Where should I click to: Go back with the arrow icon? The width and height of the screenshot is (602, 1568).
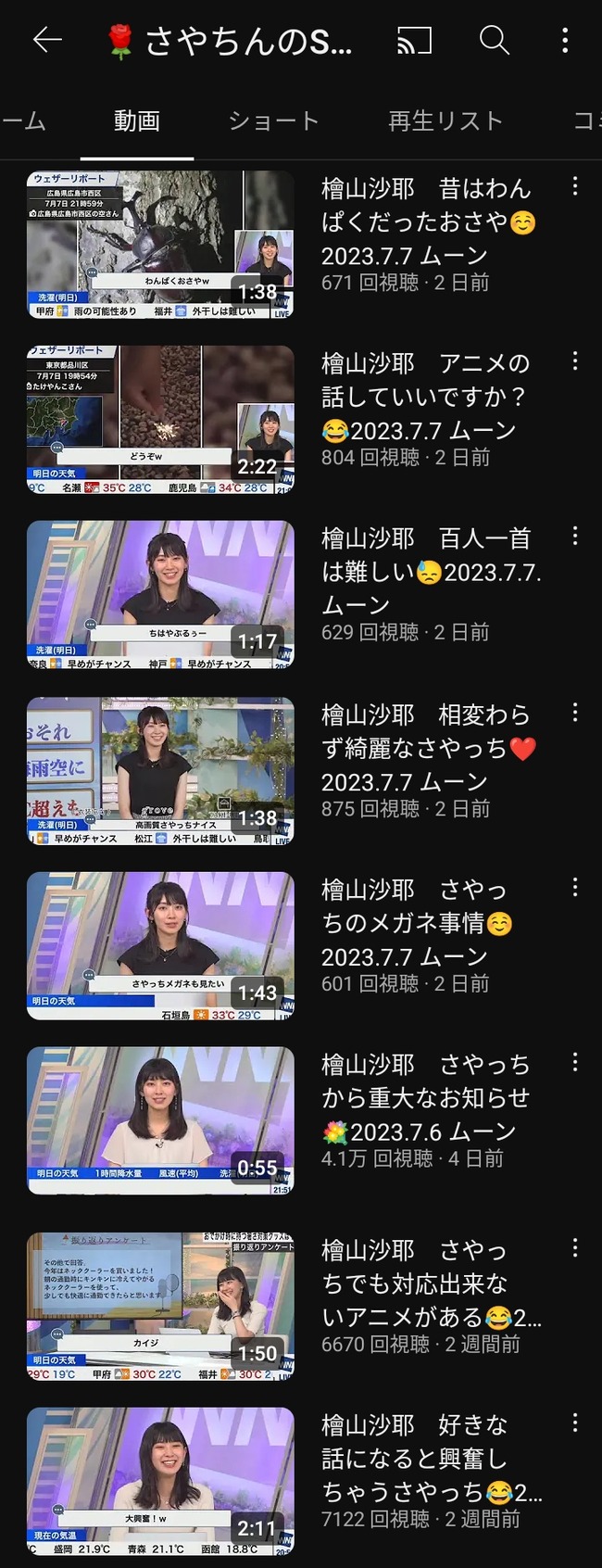[x=46, y=40]
